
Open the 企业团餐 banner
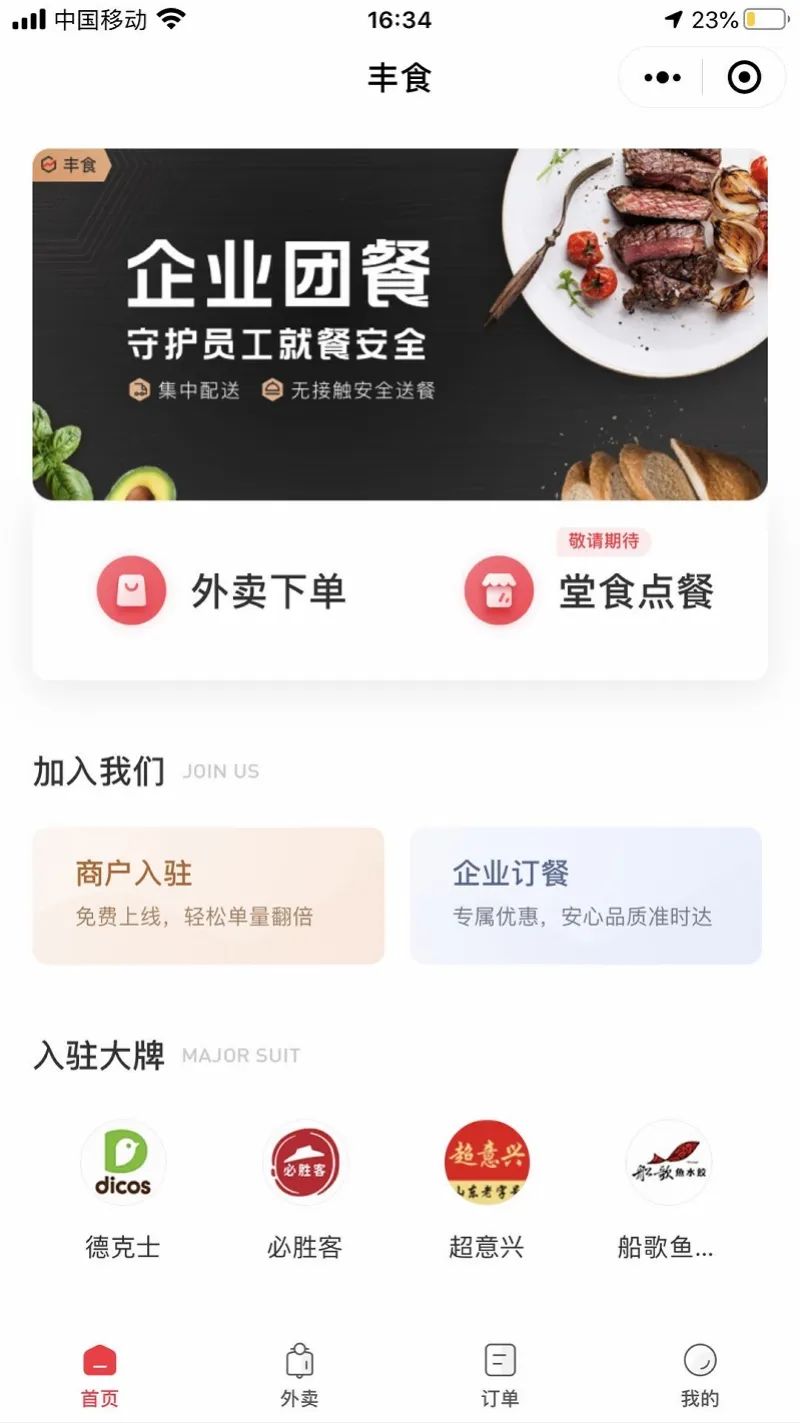[400, 324]
